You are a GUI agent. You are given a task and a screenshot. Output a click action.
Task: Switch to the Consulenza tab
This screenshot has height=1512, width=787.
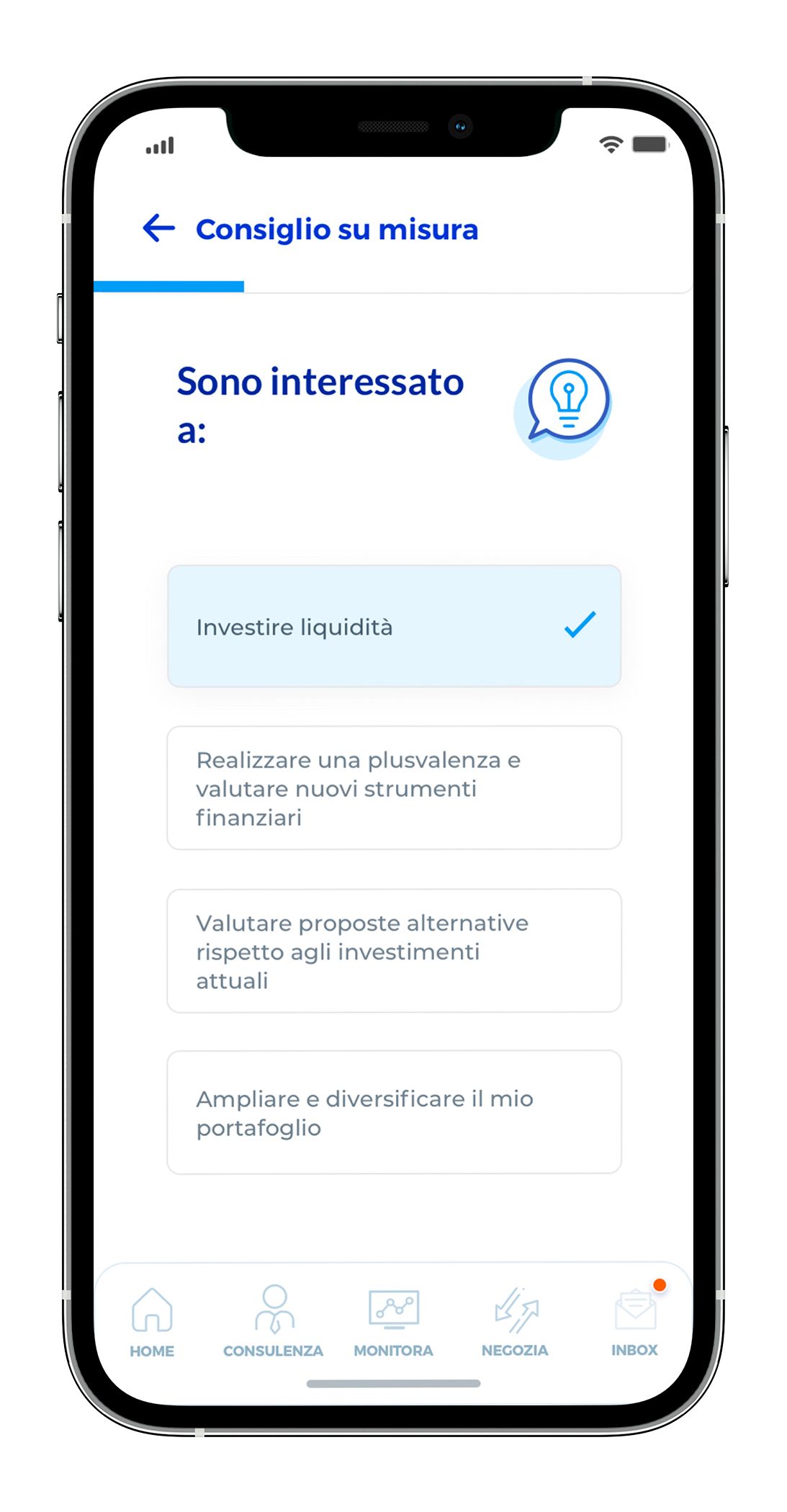(273, 1322)
